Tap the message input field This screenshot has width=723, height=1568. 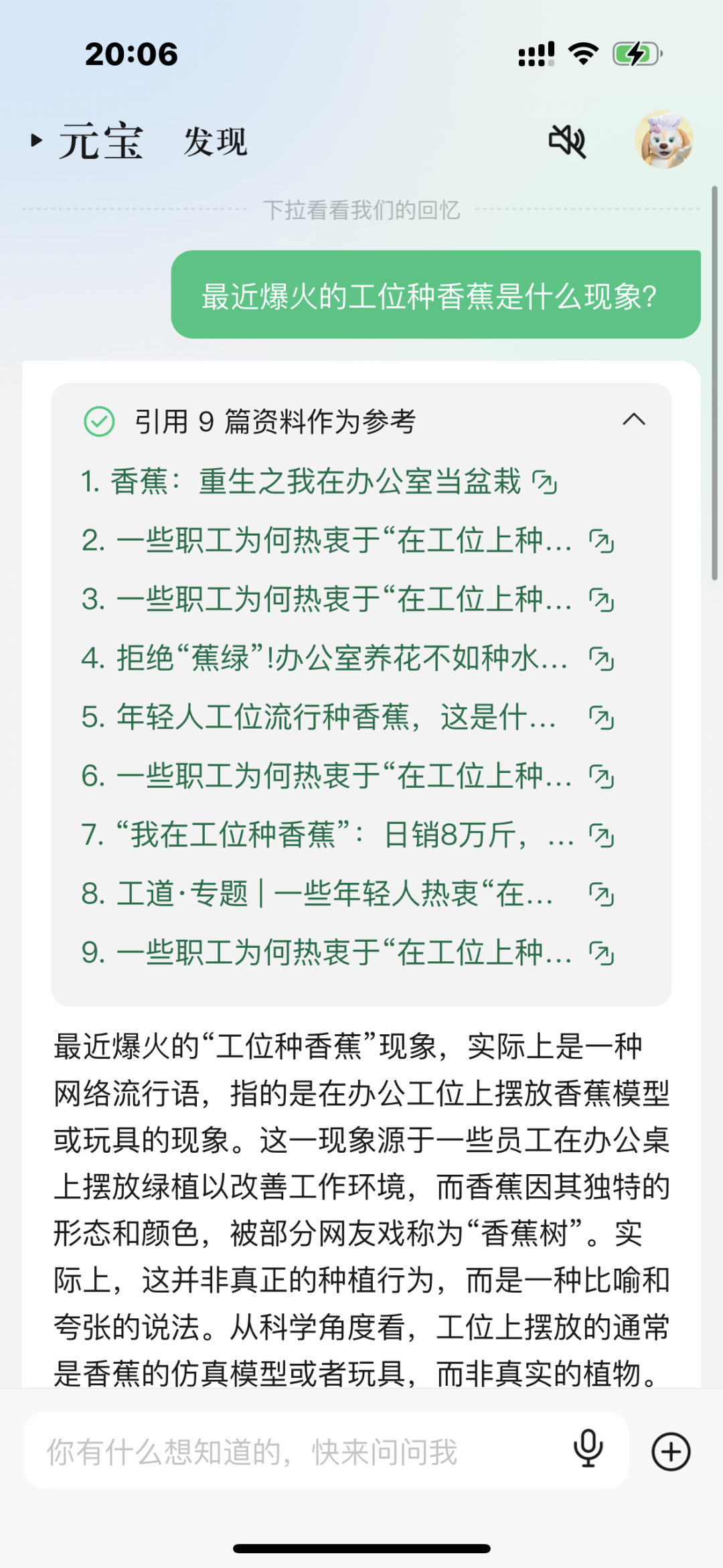[295, 1452]
